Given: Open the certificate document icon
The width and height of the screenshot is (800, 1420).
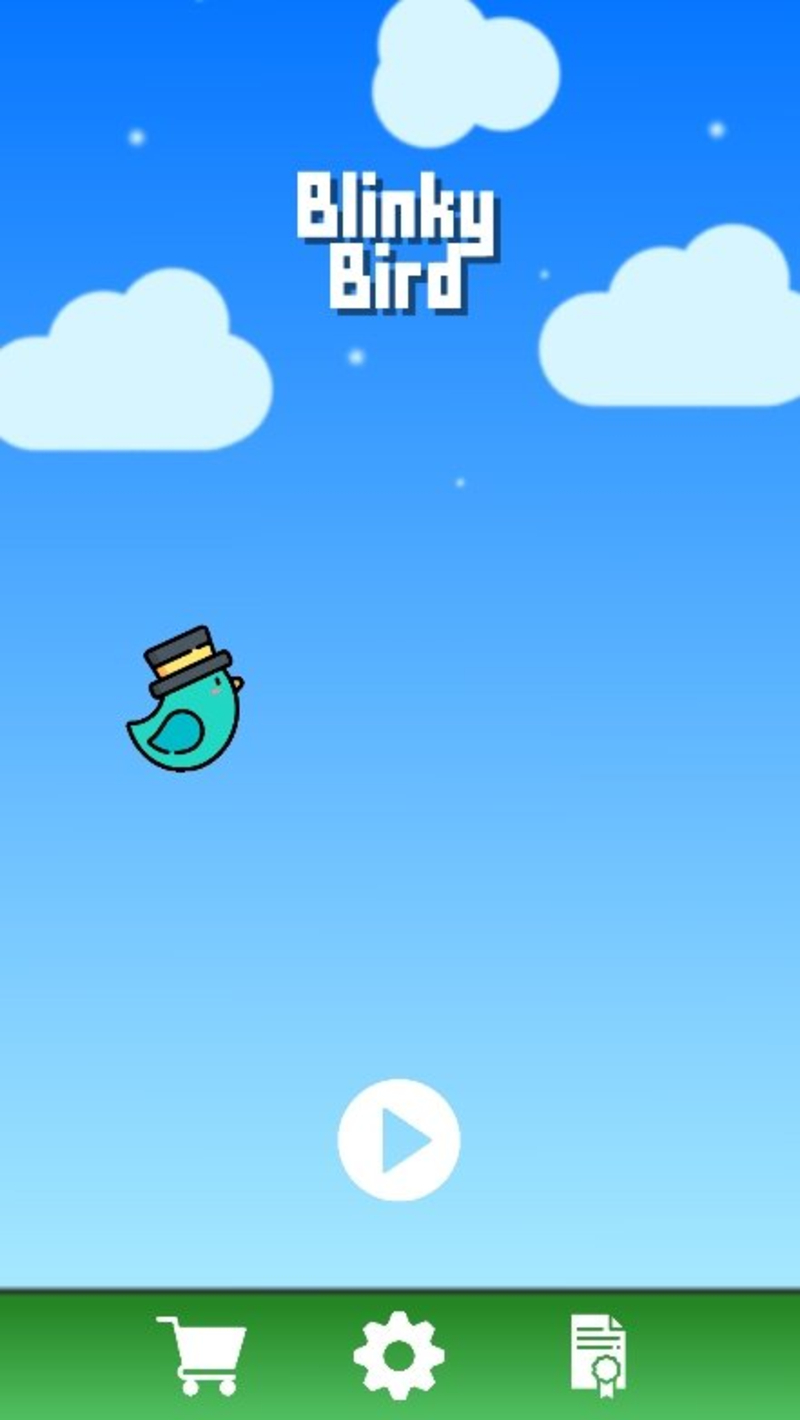Looking at the screenshot, I should pyautogui.click(x=597, y=1355).
